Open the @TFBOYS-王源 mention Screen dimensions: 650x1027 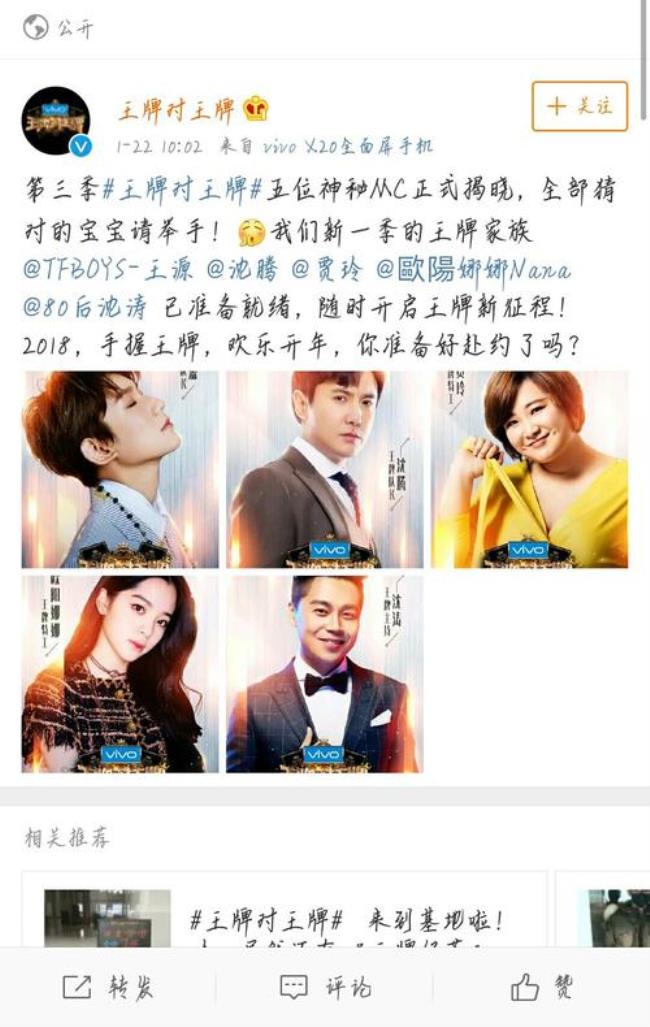pos(110,270)
